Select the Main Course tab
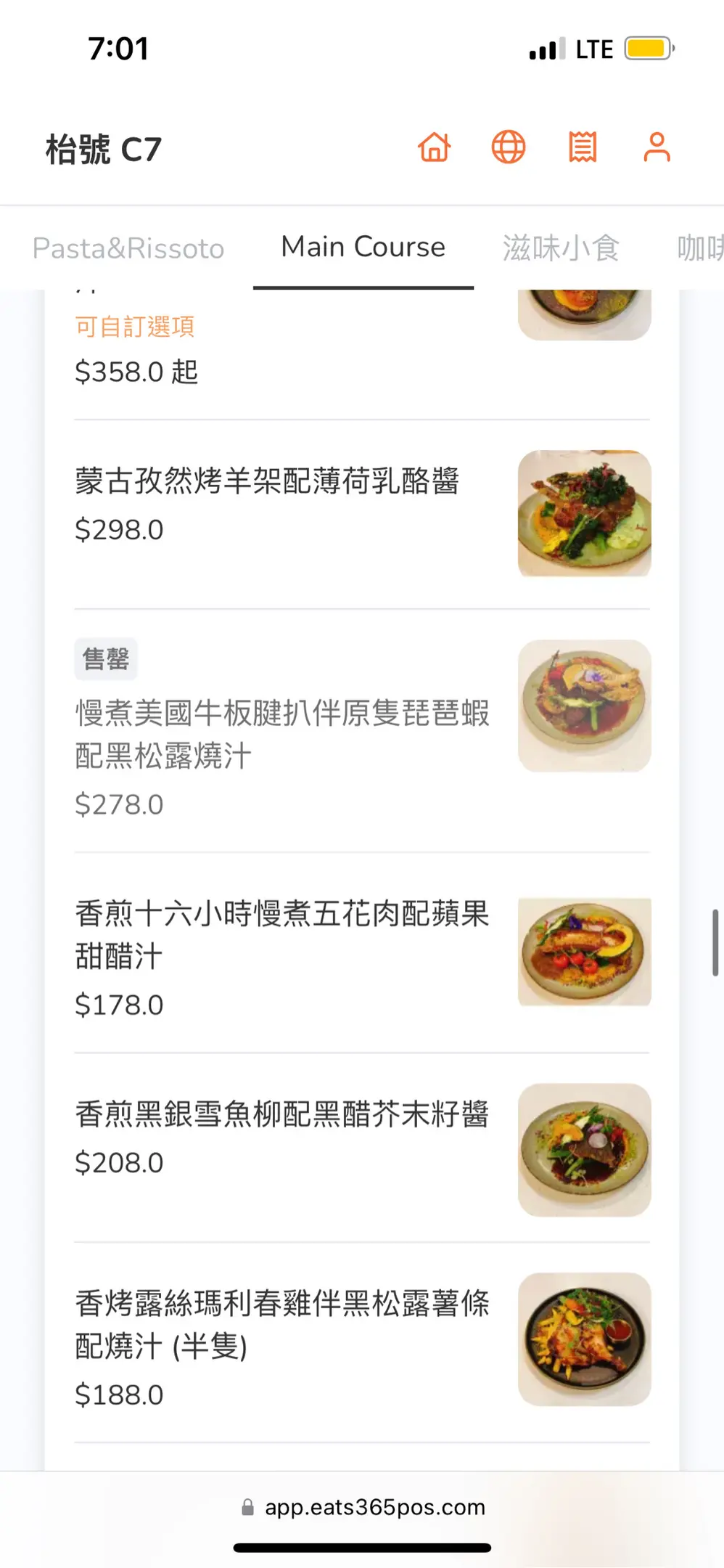 click(x=363, y=248)
